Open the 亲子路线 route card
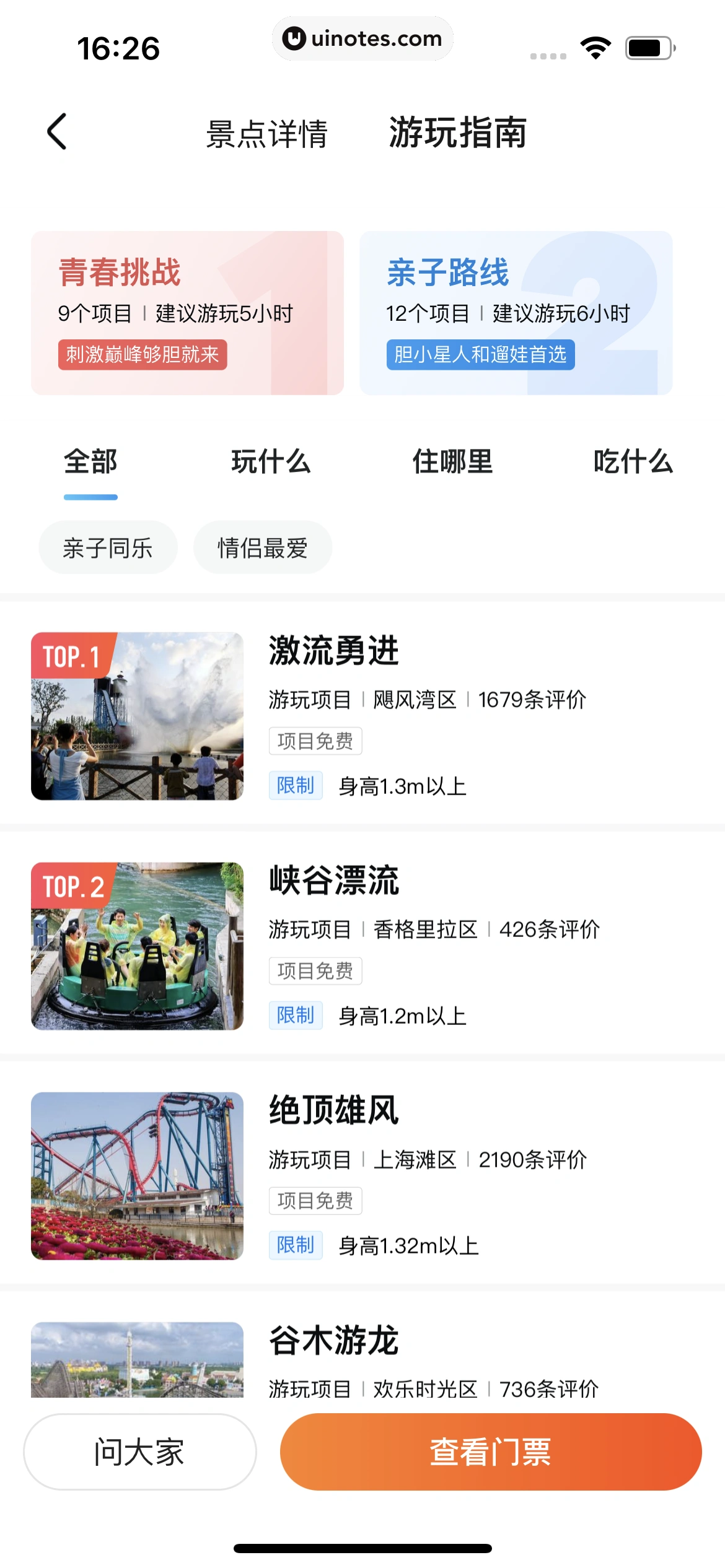The width and height of the screenshot is (725, 1568). pos(516,313)
